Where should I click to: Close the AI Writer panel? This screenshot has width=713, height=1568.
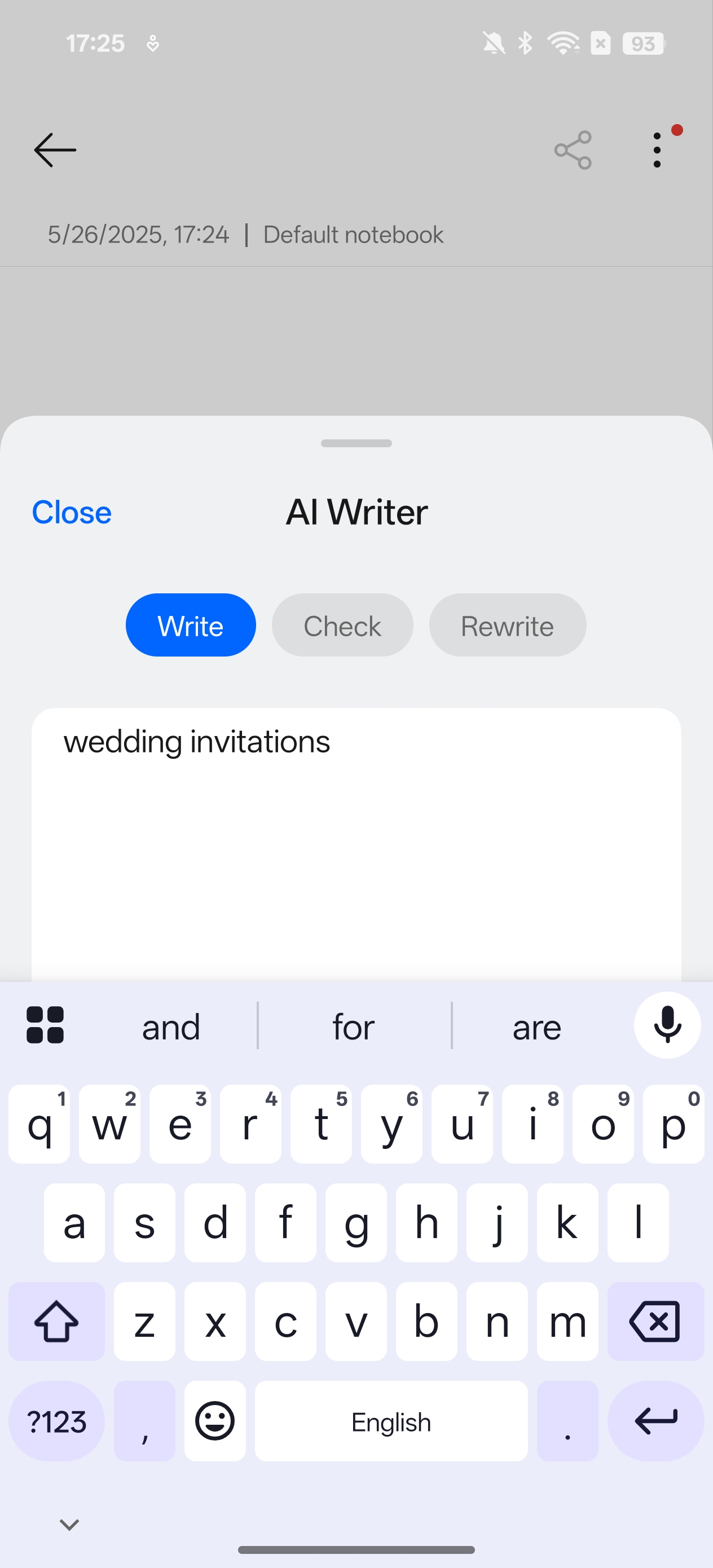tap(71, 512)
